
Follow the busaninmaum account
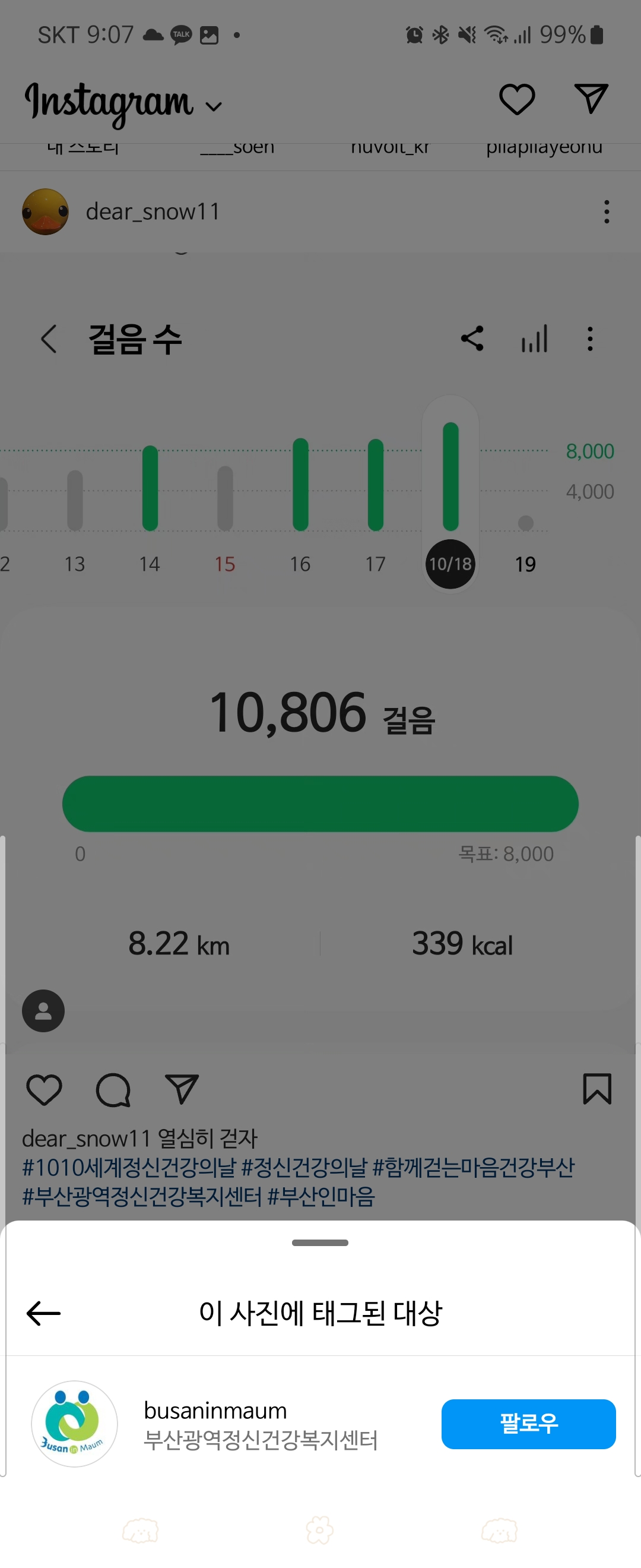click(x=528, y=1424)
